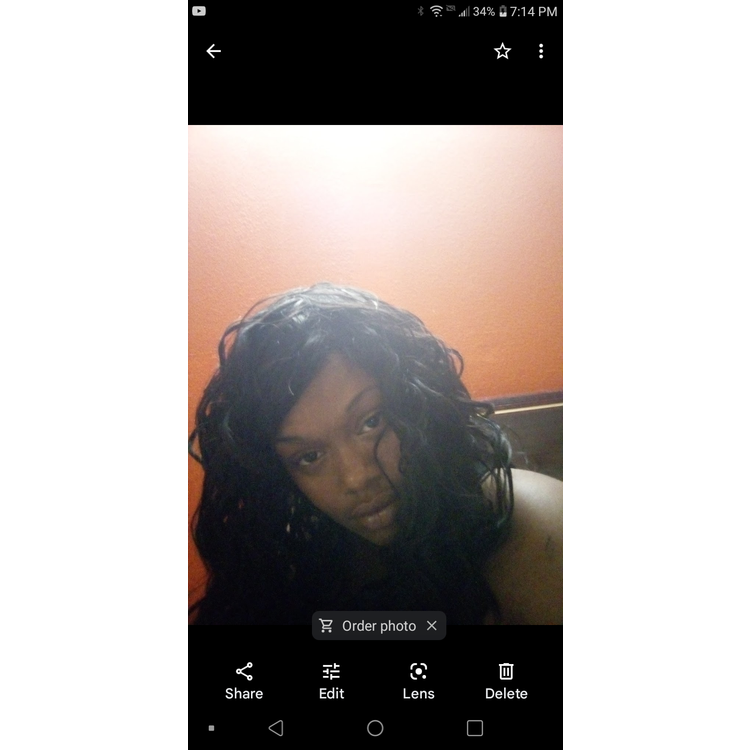
Task: Go back using the top-left arrow
Action: pos(213,51)
